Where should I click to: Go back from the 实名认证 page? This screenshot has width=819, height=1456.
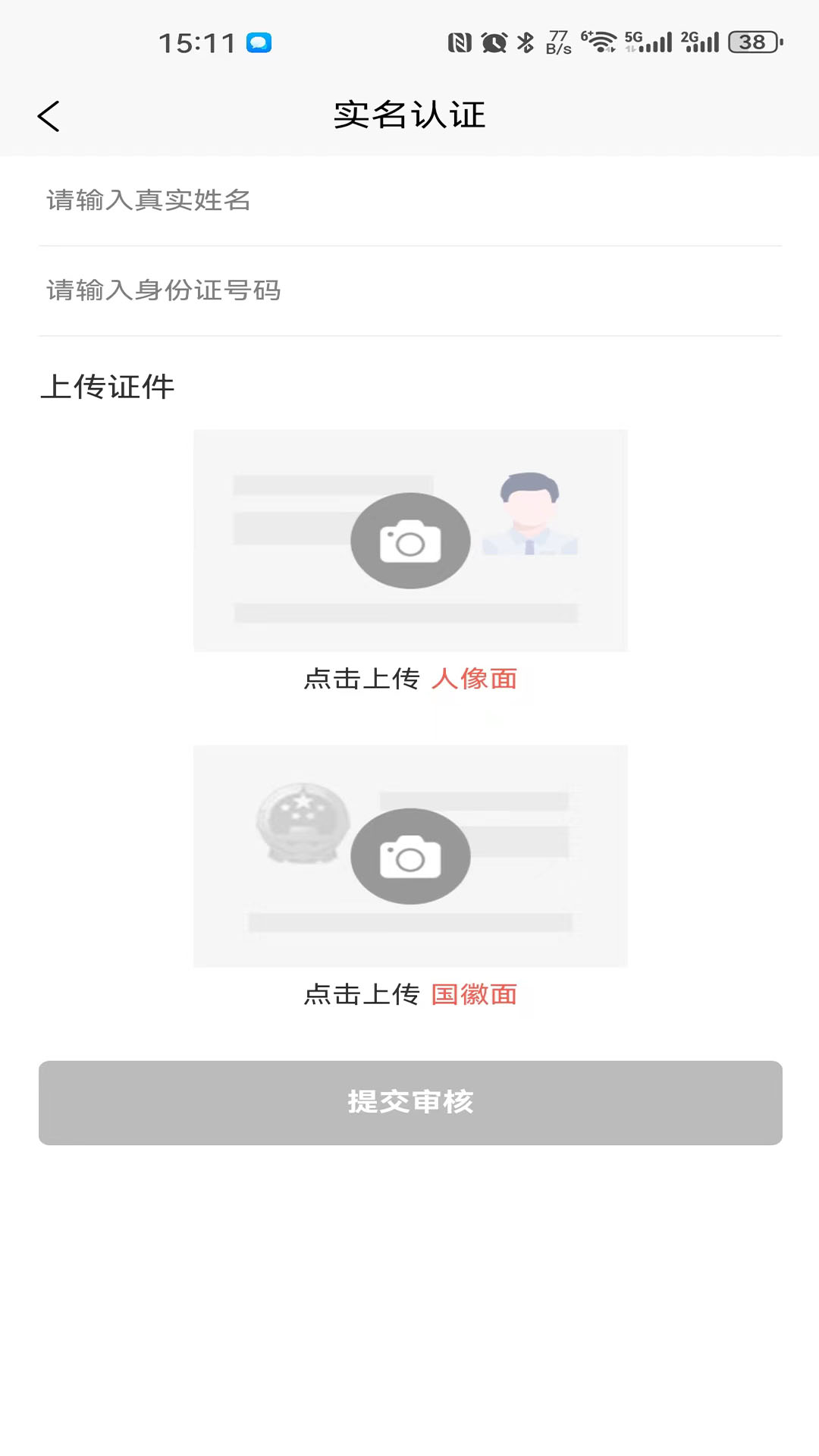(49, 117)
